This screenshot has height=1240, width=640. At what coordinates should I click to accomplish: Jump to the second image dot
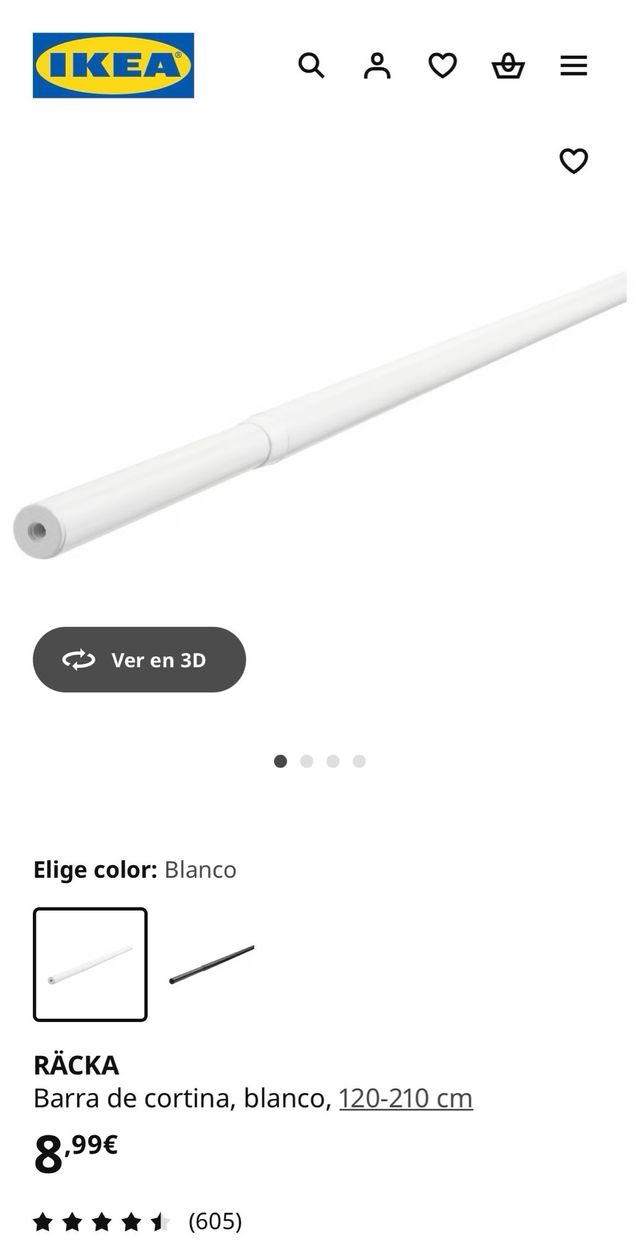tap(307, 761)
